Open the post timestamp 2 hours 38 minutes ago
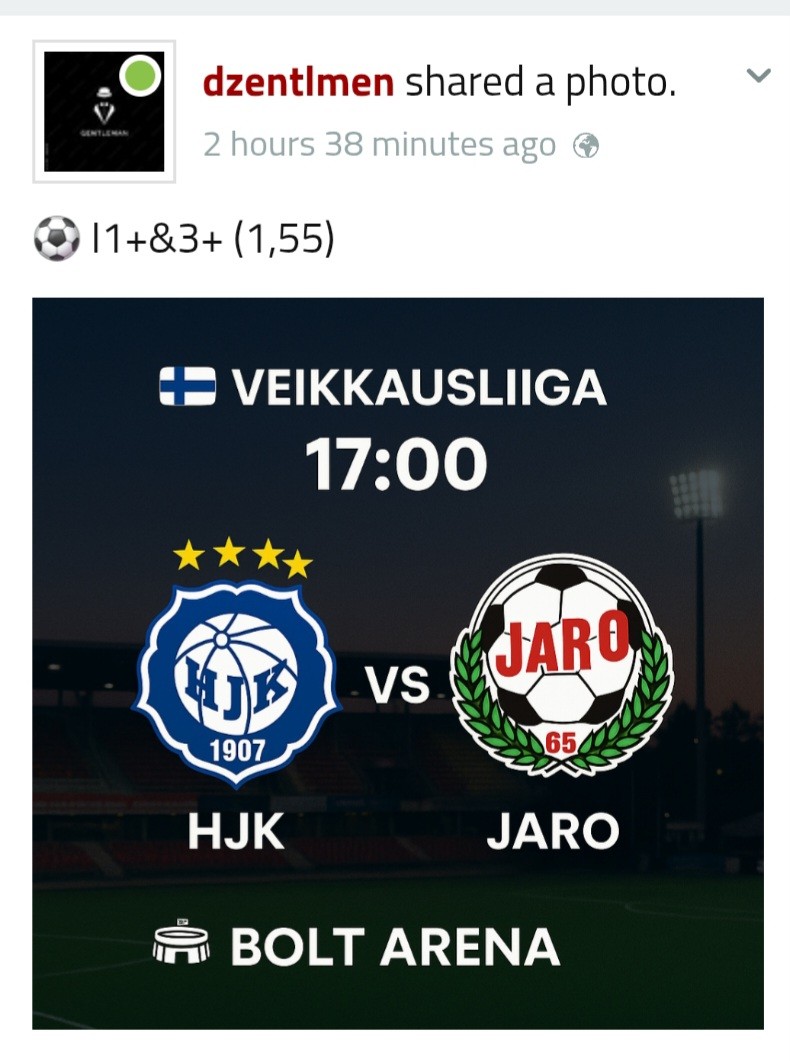The height and width of the screenshot is (1061, 790). tap(379, 145)
